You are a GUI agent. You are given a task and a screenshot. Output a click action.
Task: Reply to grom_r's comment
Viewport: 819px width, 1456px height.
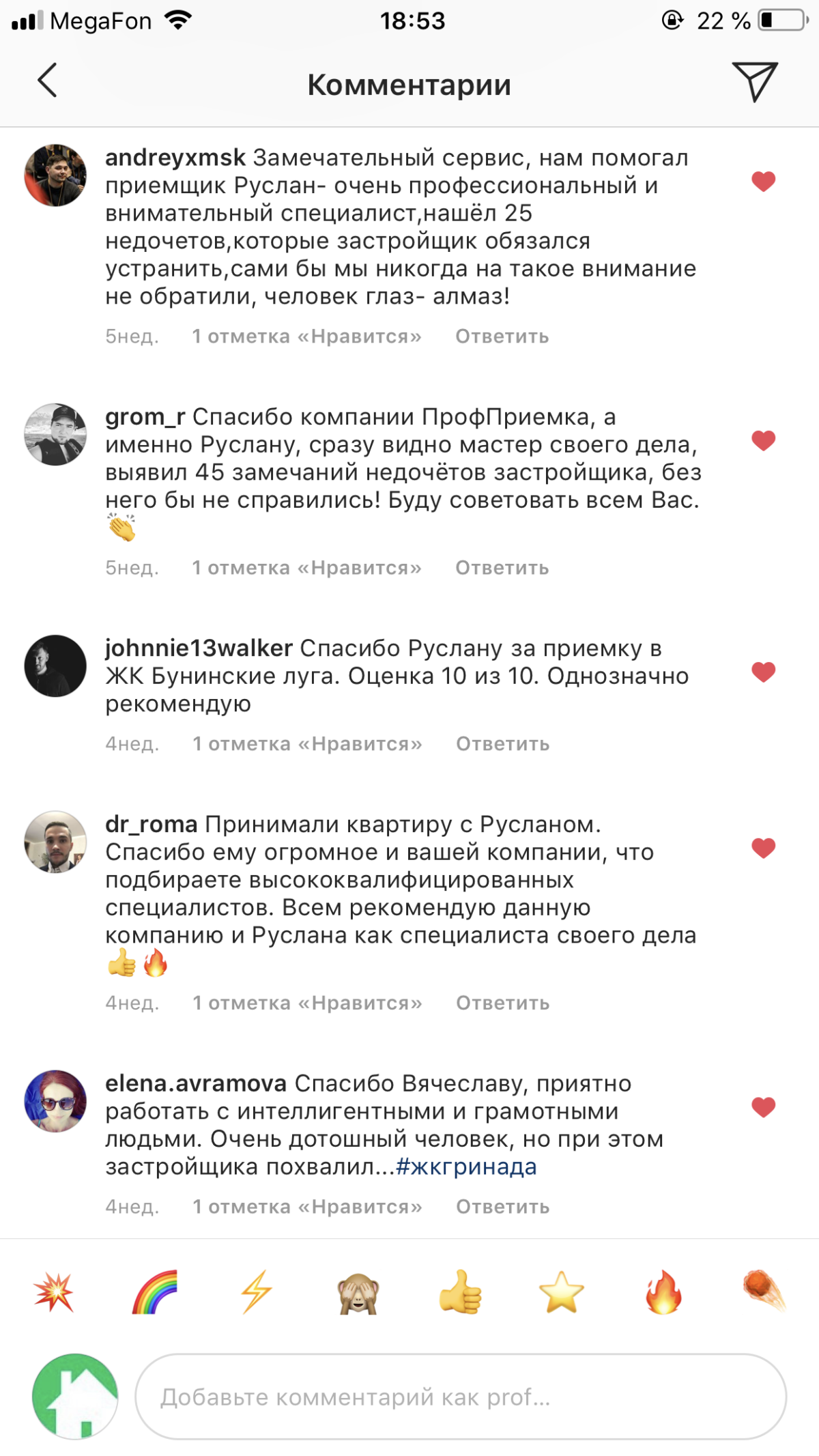point(502,568)
